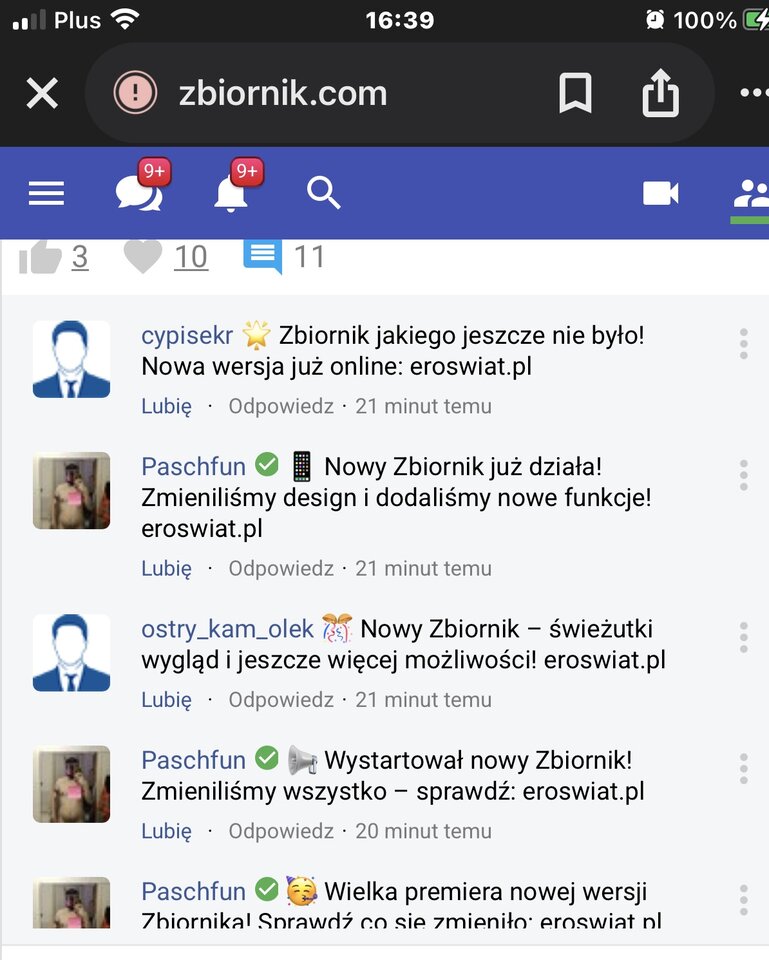Open cypisekr's profile
This screenshot has width=769, height=960.
pyautogui.click(x=186, y=336)
